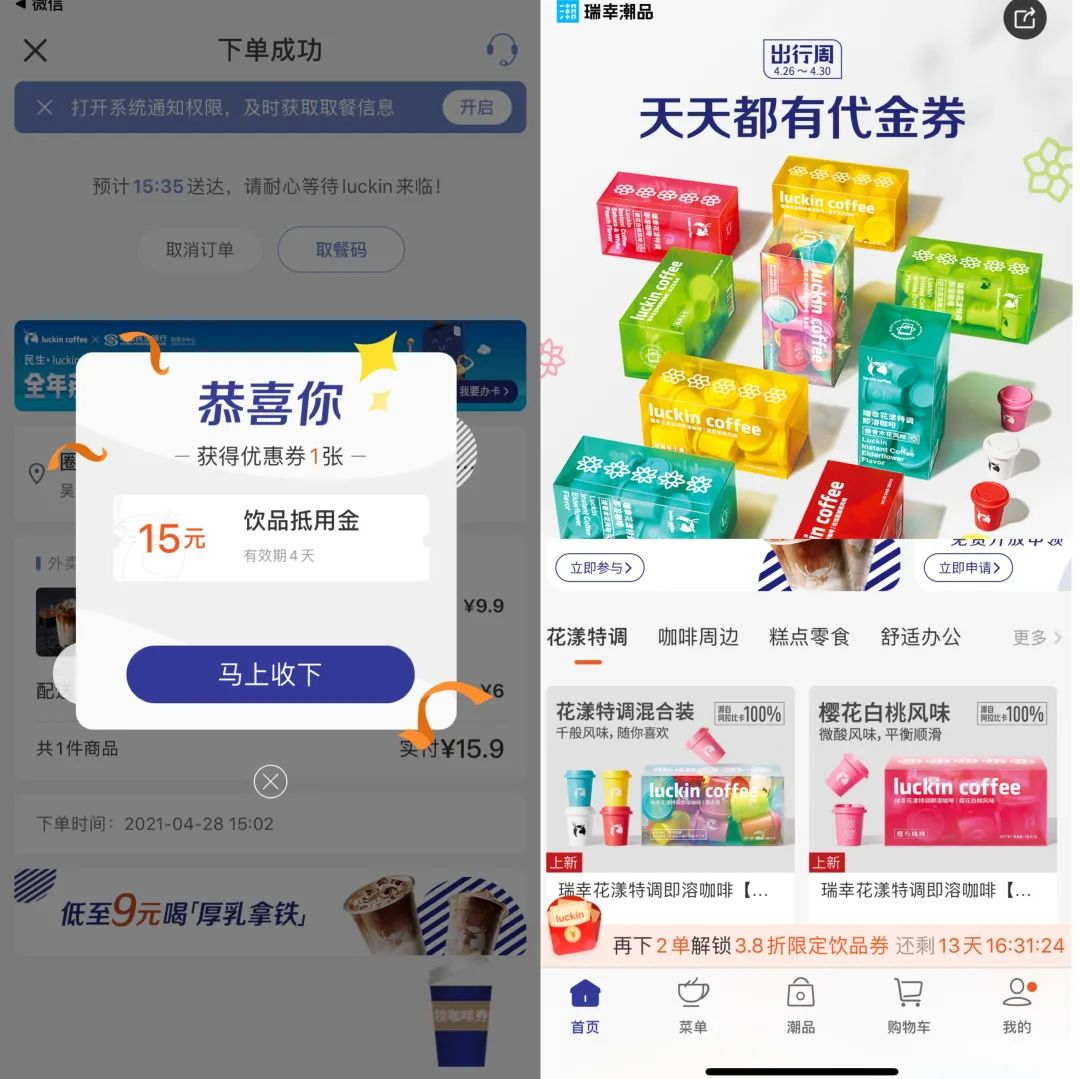Open the 樱花白桃风味 product card
The width and height of the screenshot is (1080, 1079).
pos(932,790)
